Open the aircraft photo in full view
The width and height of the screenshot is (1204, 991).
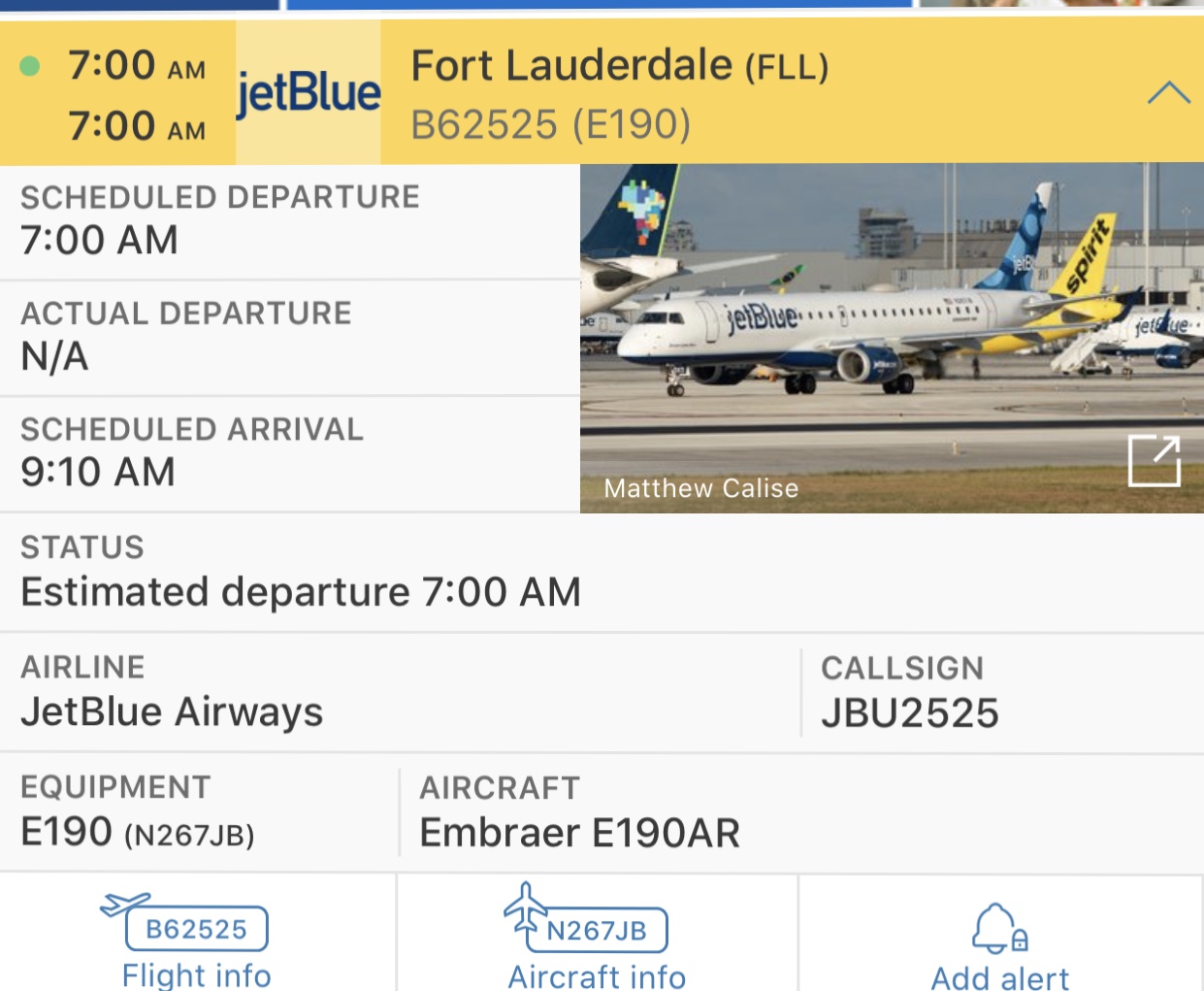[1154, 460]
